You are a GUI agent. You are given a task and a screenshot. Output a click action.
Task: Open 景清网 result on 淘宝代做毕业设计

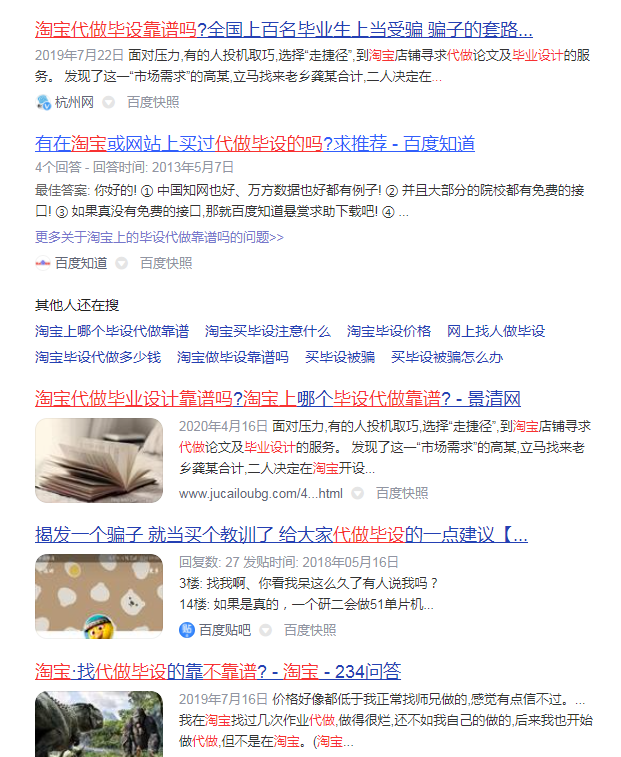tap(277, 398)
